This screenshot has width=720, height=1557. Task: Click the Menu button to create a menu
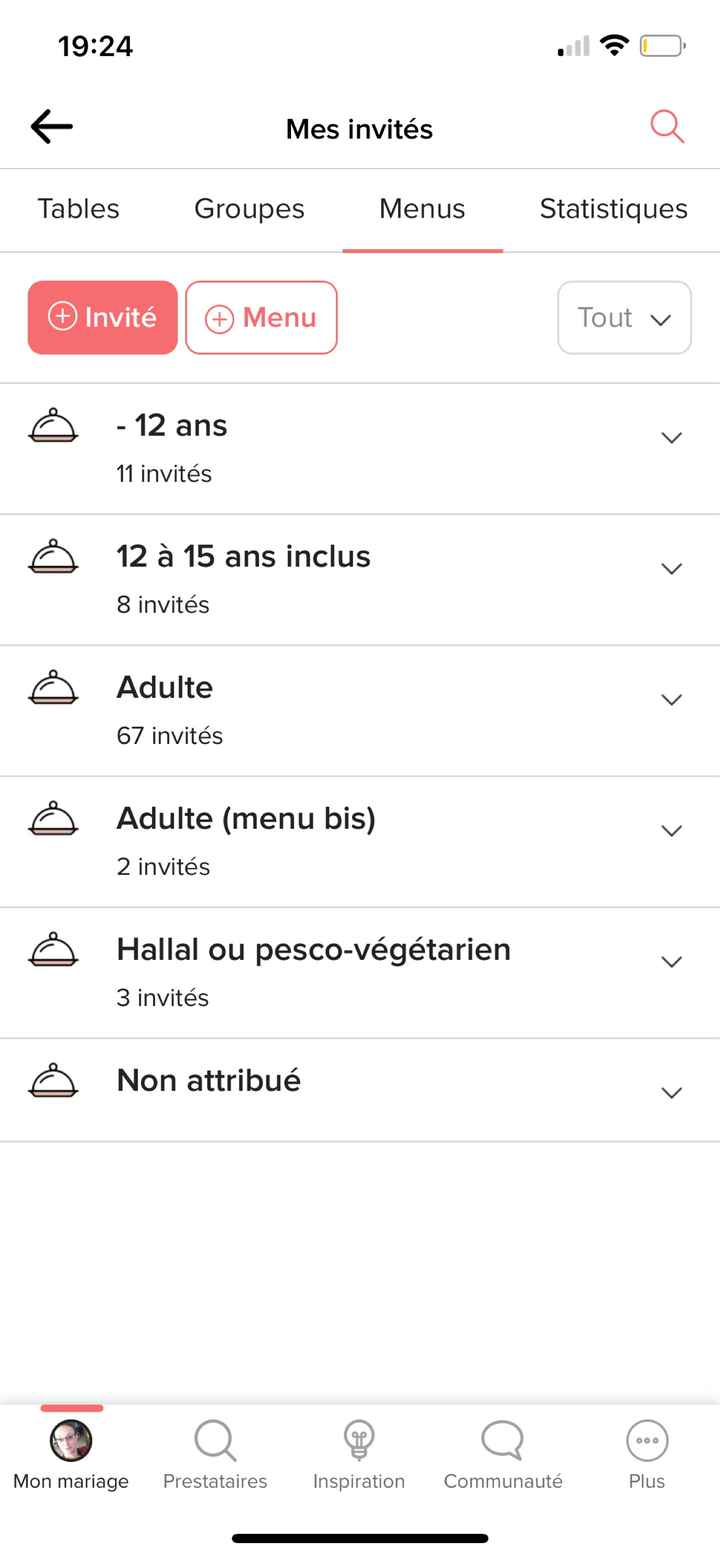pos(261,318)
